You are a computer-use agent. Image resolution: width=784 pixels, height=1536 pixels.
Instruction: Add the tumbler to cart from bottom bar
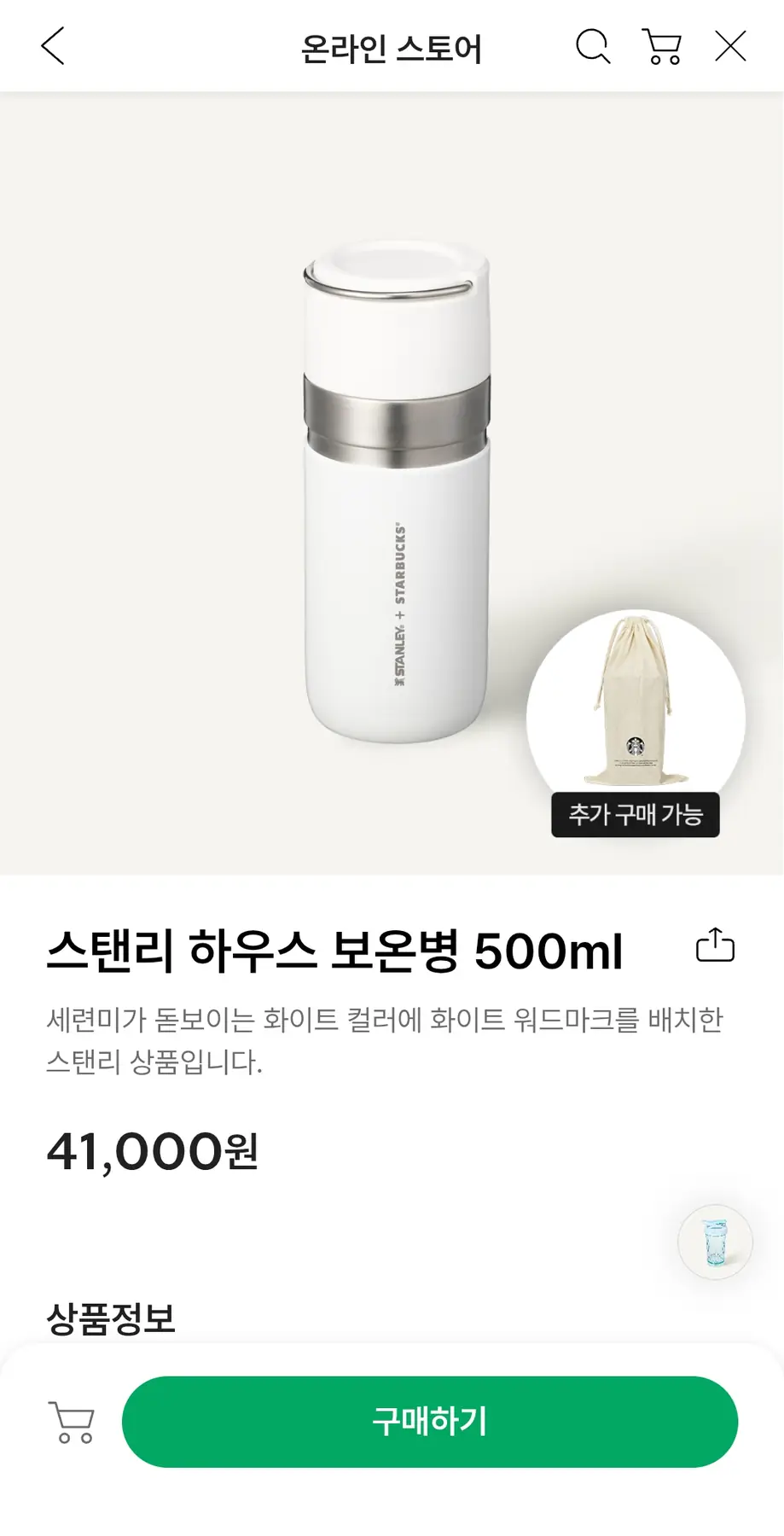pyautogui.click(x=72, y=1422)
